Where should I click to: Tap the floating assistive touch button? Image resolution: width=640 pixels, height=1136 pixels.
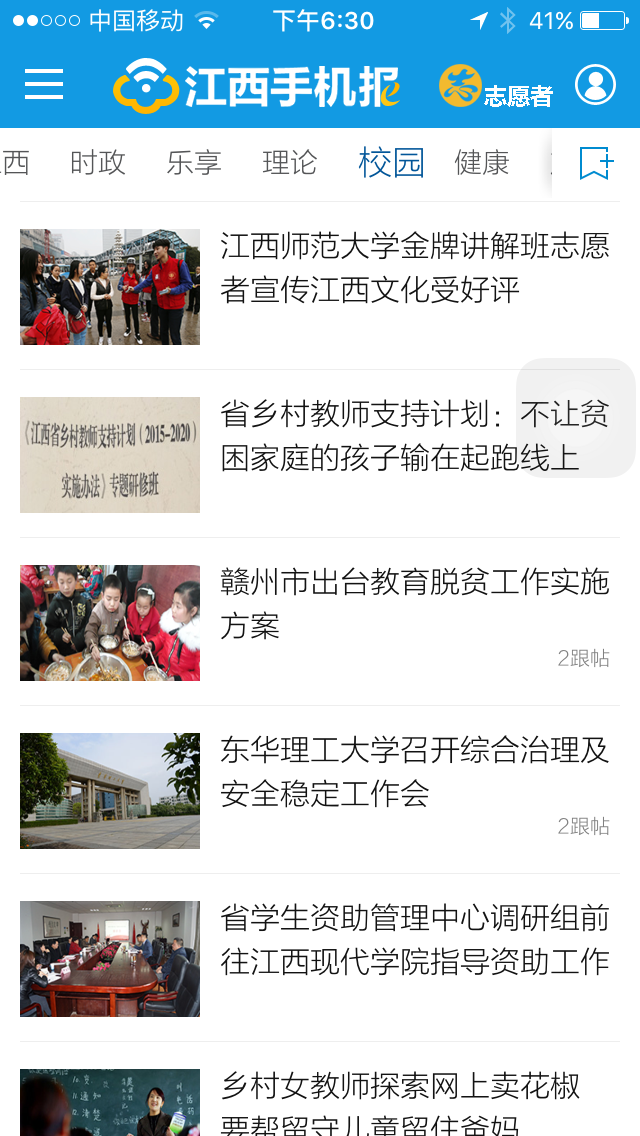coord(576,418)
